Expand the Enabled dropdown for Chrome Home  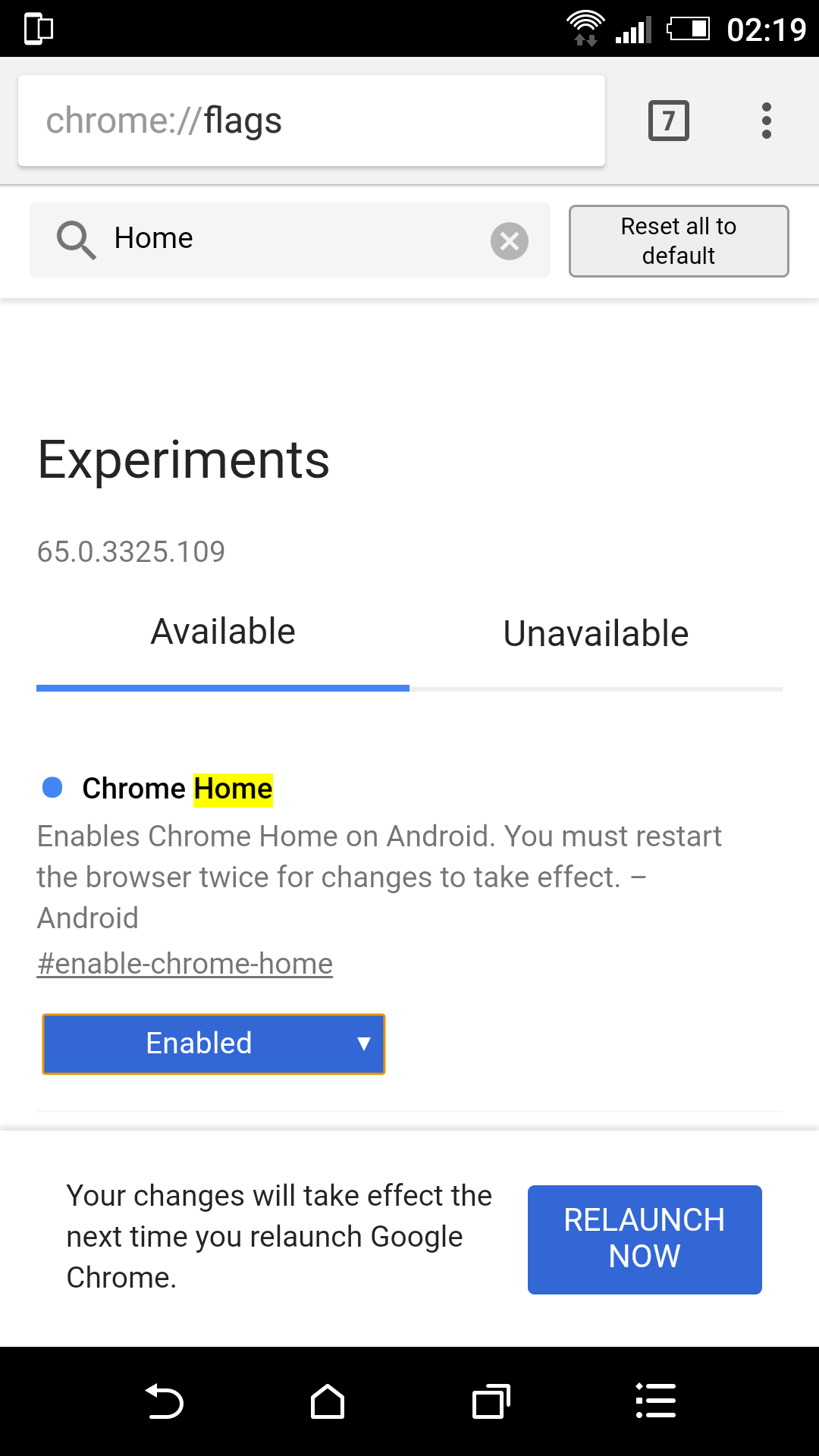(x=214, y=1044)
